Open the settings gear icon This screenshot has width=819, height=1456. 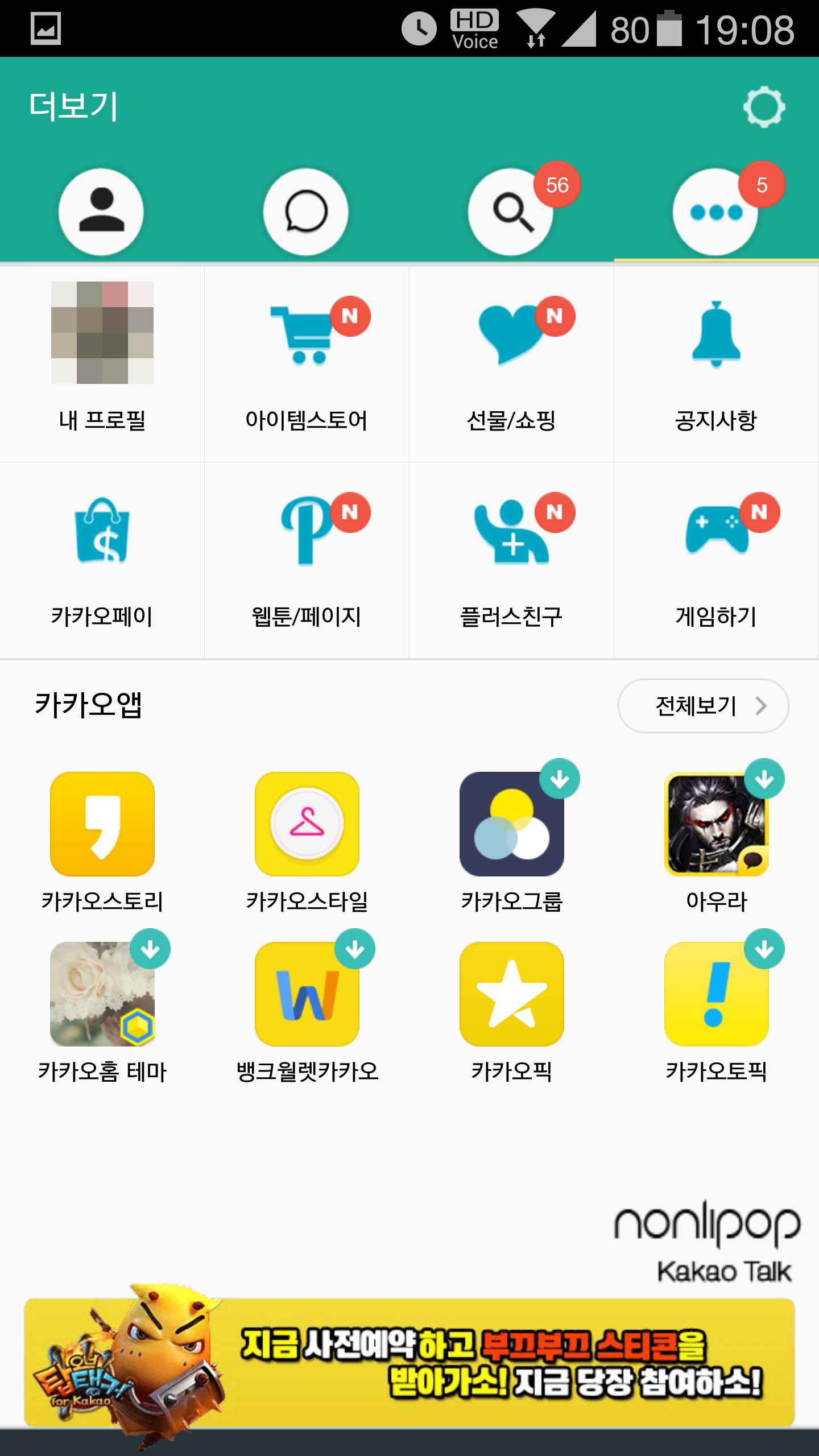[x=764, y=107]
